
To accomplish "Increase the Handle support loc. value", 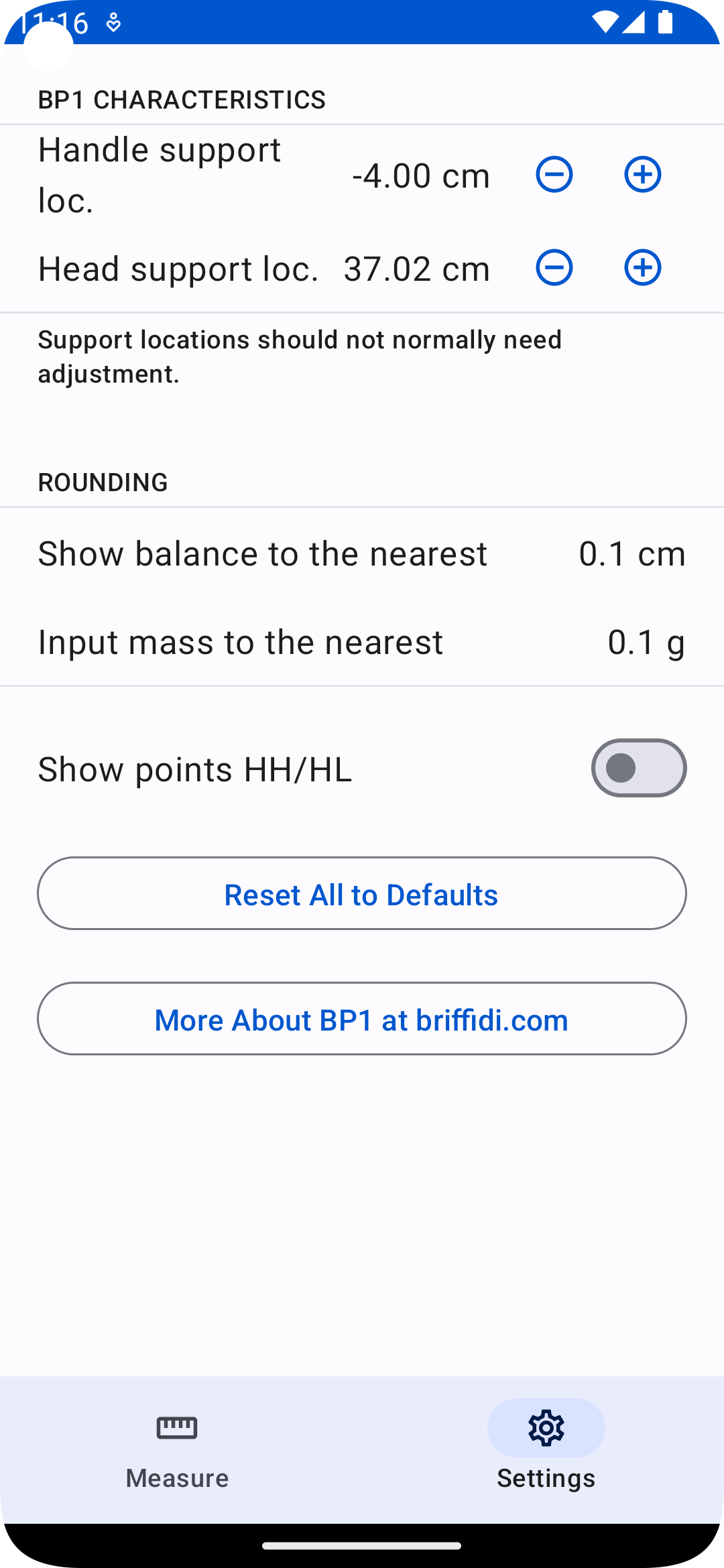I will 643,175.
